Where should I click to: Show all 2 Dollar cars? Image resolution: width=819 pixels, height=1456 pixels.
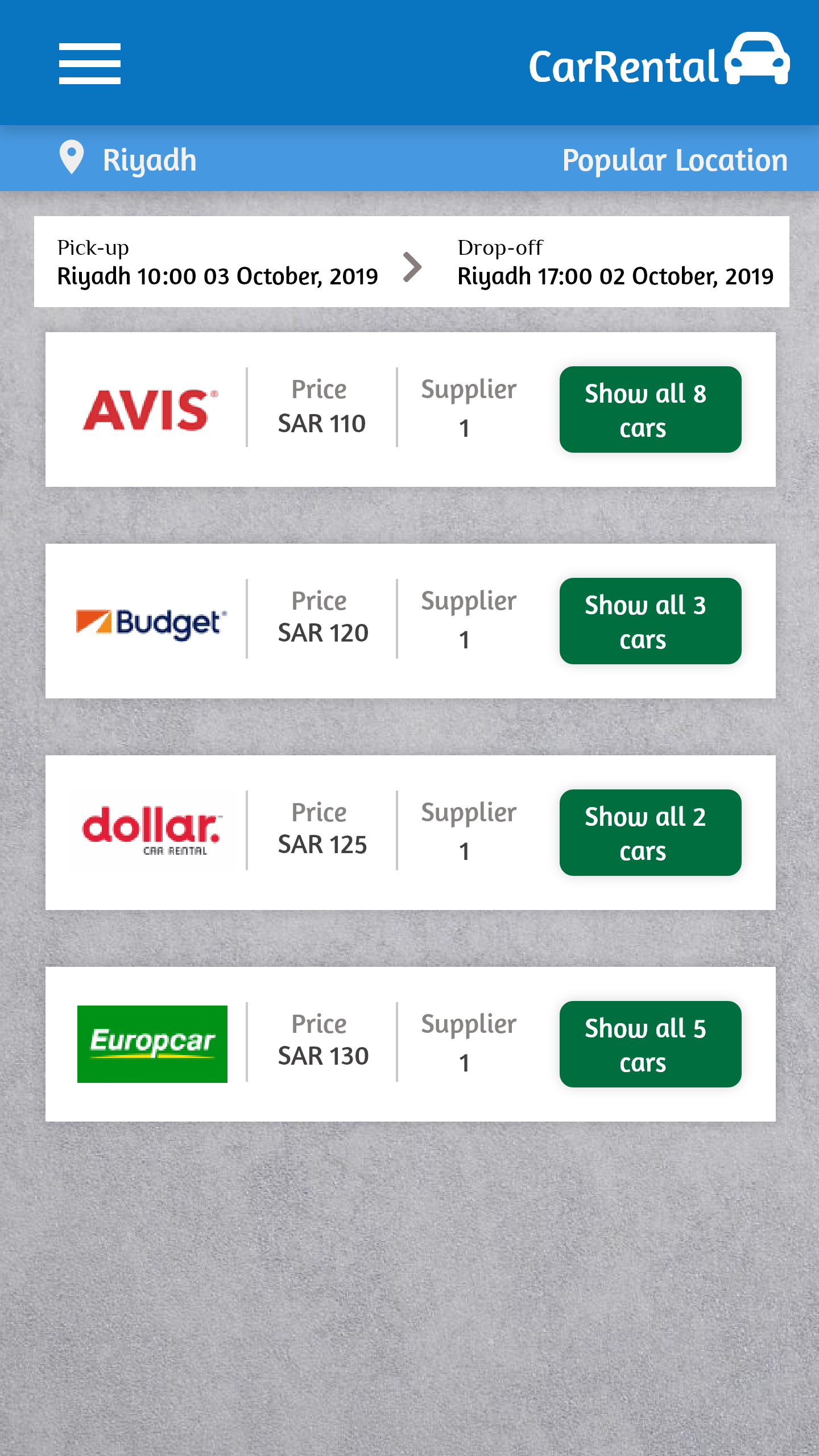point(650,833)
